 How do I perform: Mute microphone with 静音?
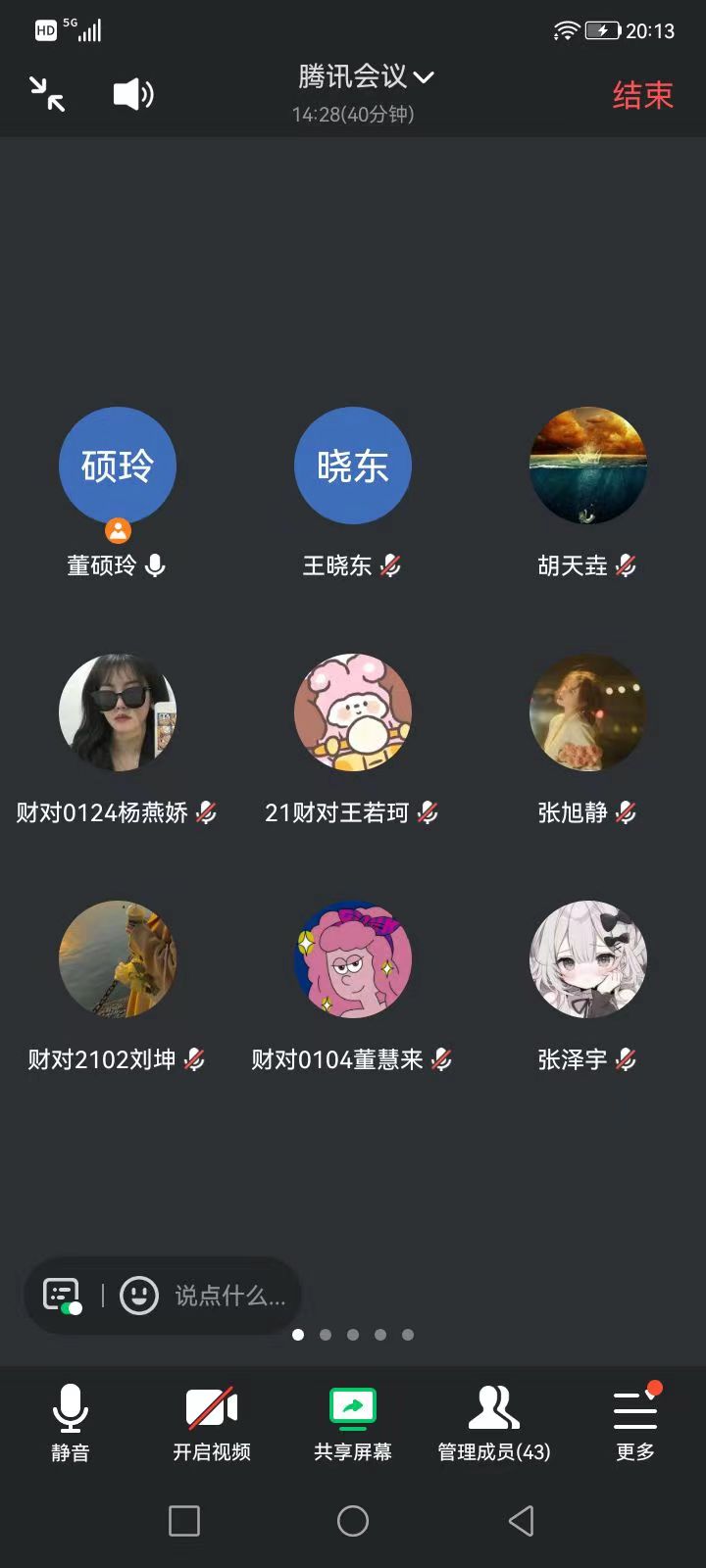pyautogui.click(x=70, y=1423)
